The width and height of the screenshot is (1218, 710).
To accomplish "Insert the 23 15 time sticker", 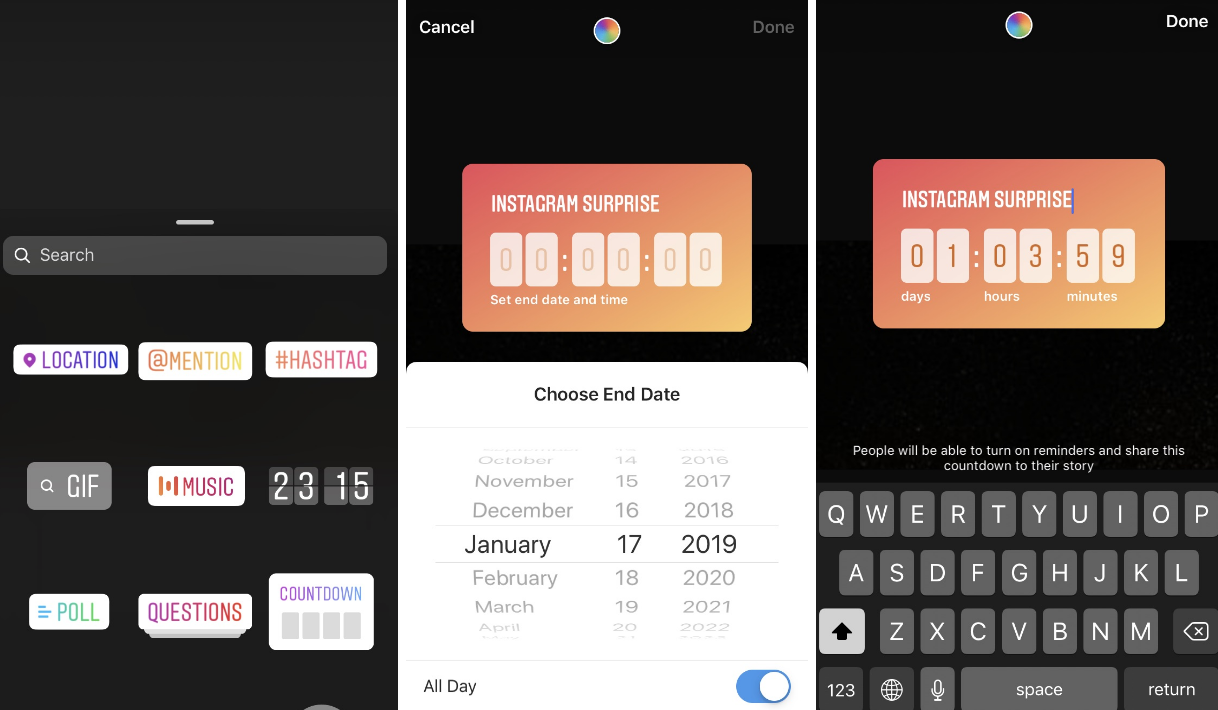I will click(321, 486).
